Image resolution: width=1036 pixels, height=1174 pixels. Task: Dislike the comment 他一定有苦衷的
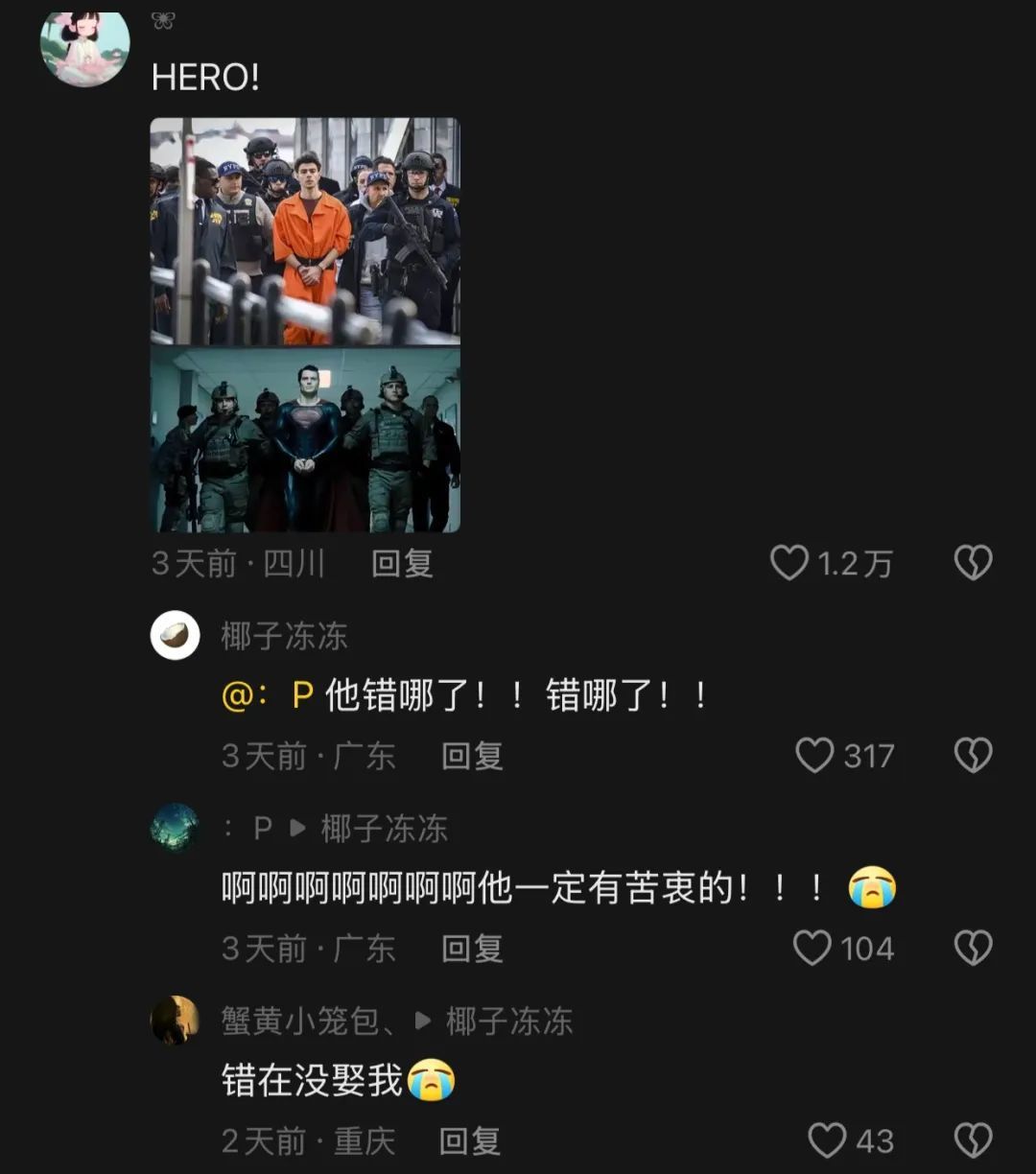(x=973, y=949)
